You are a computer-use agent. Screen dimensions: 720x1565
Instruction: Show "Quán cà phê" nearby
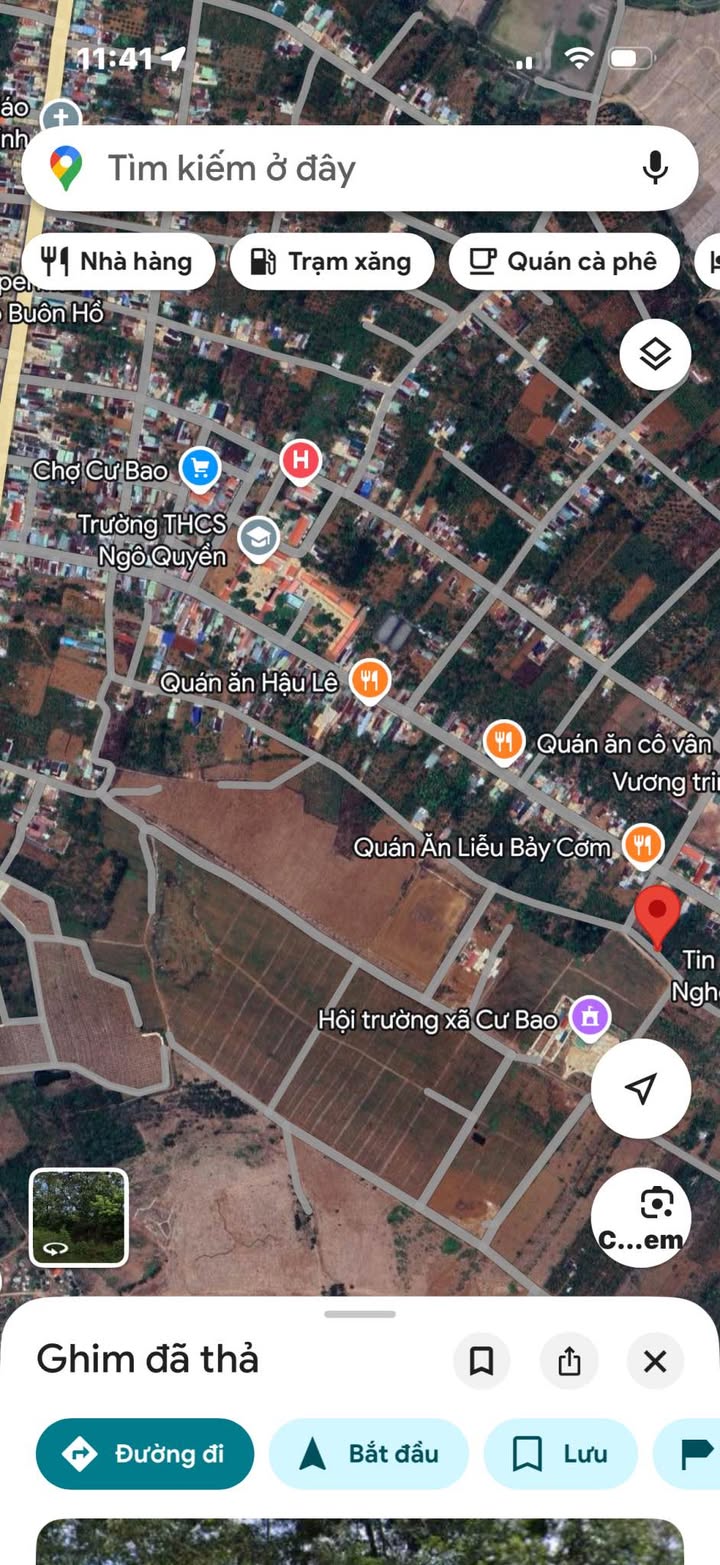(x=565, y=262)
